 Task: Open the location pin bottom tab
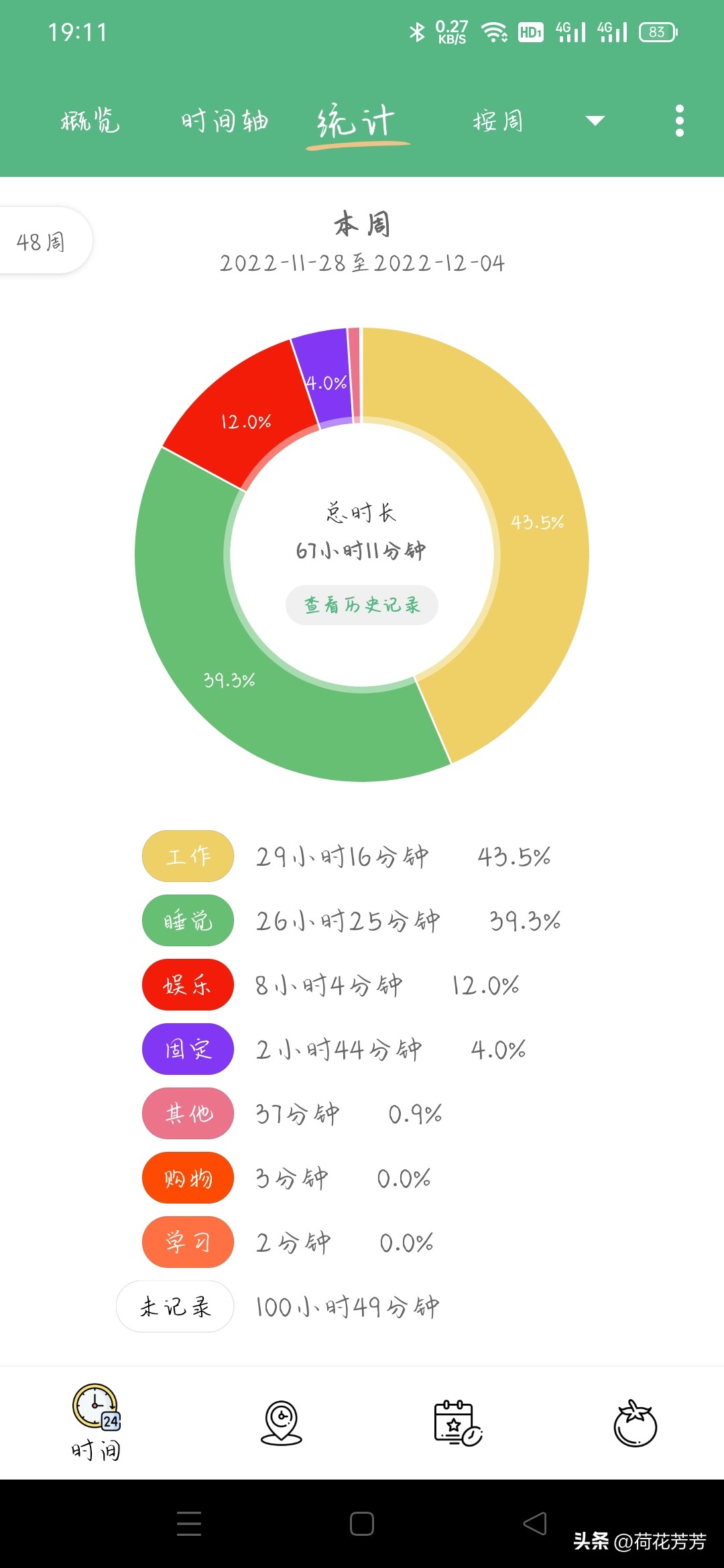tap(282, 1422)
